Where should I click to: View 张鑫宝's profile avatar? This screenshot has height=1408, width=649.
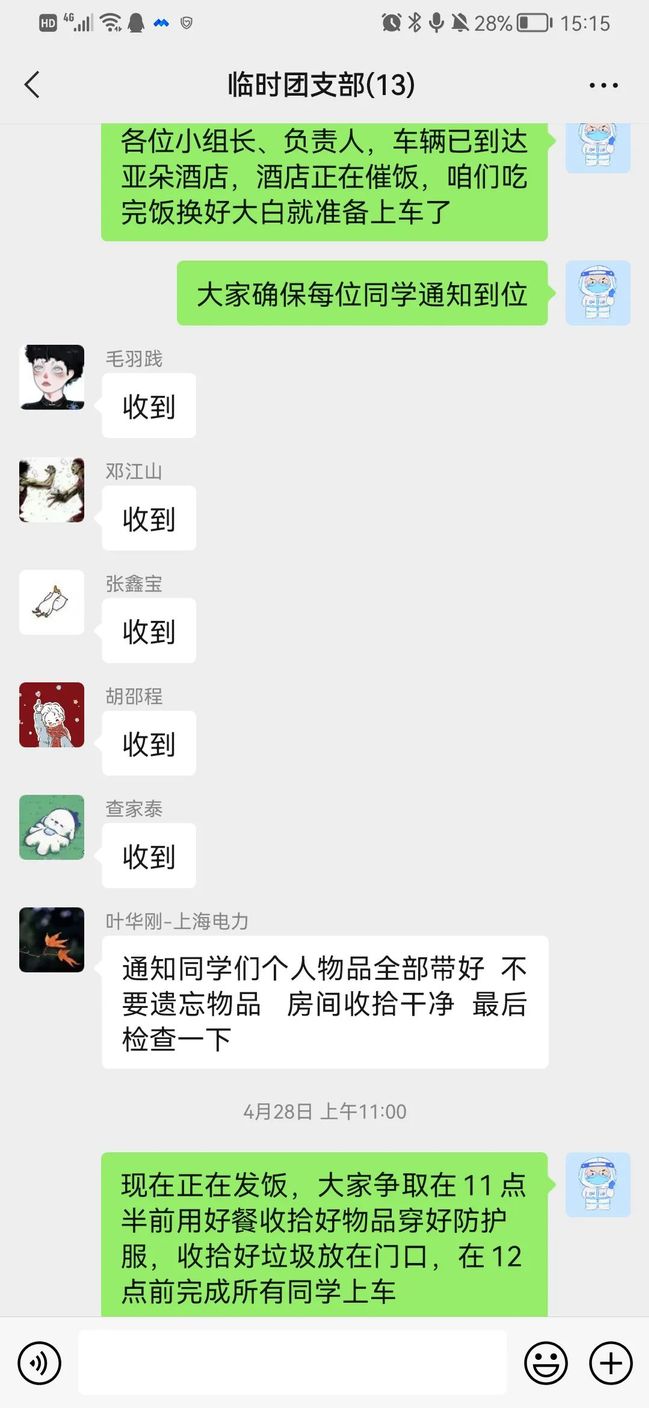pos(52,602)
